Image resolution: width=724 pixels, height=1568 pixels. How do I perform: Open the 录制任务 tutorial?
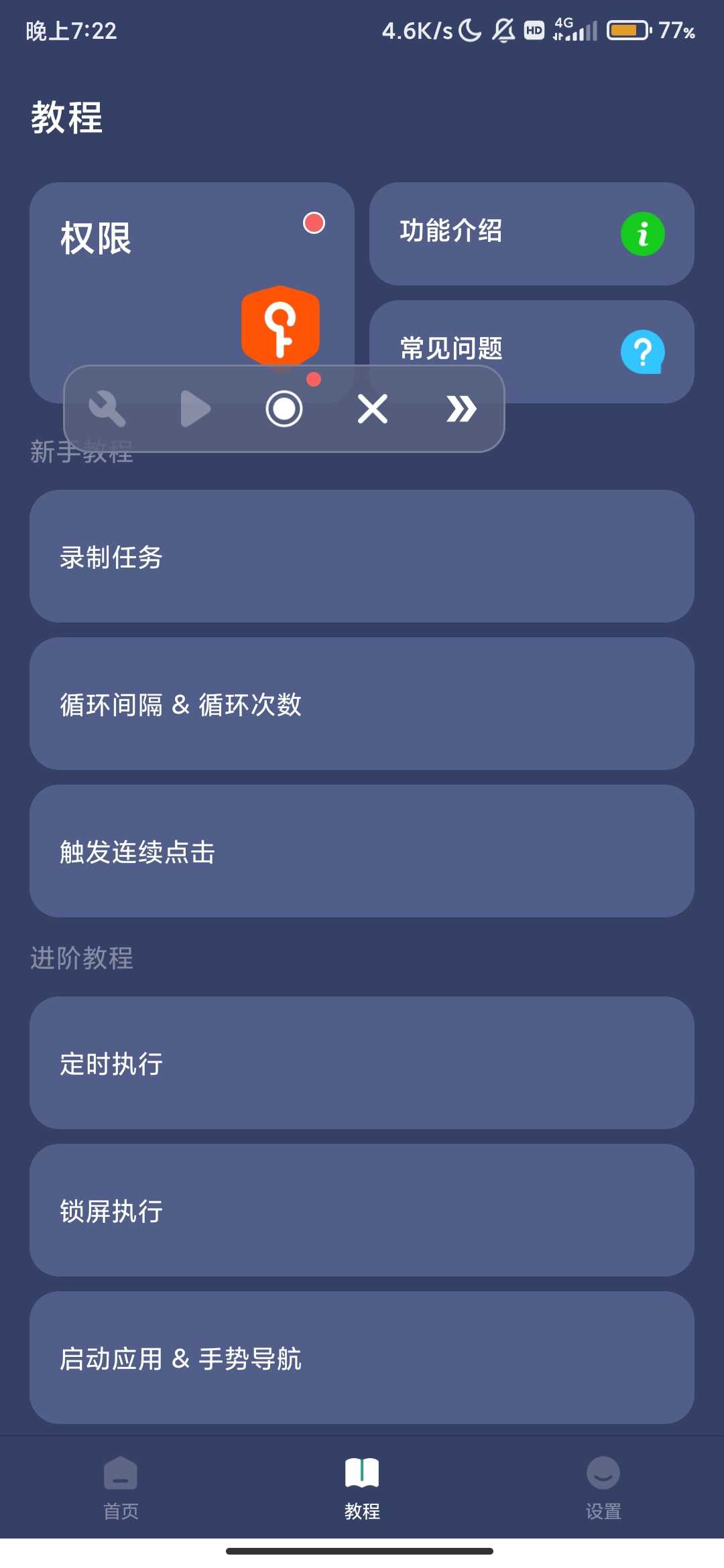[x=362, y=556]
